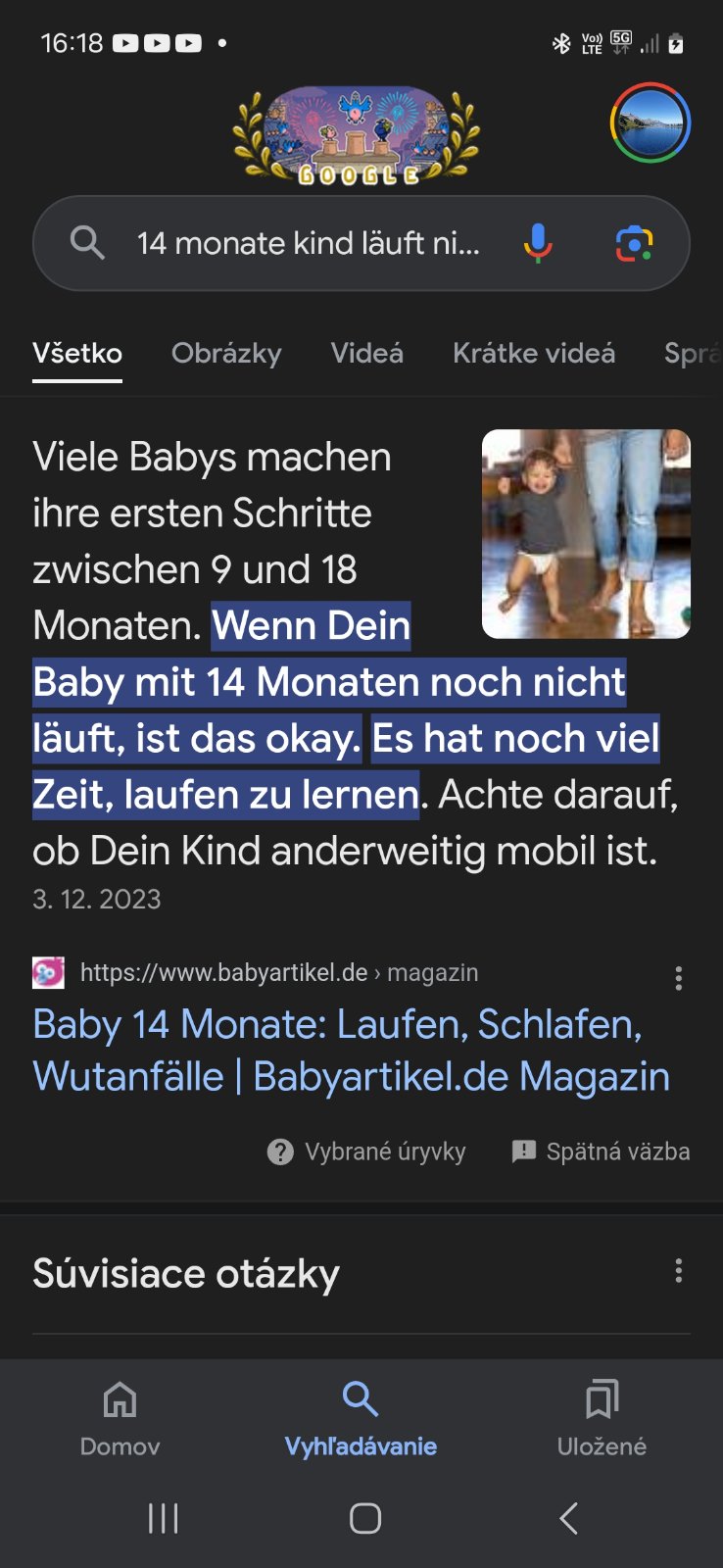Open the Babyartikel.de Magazin result link

351,1051
